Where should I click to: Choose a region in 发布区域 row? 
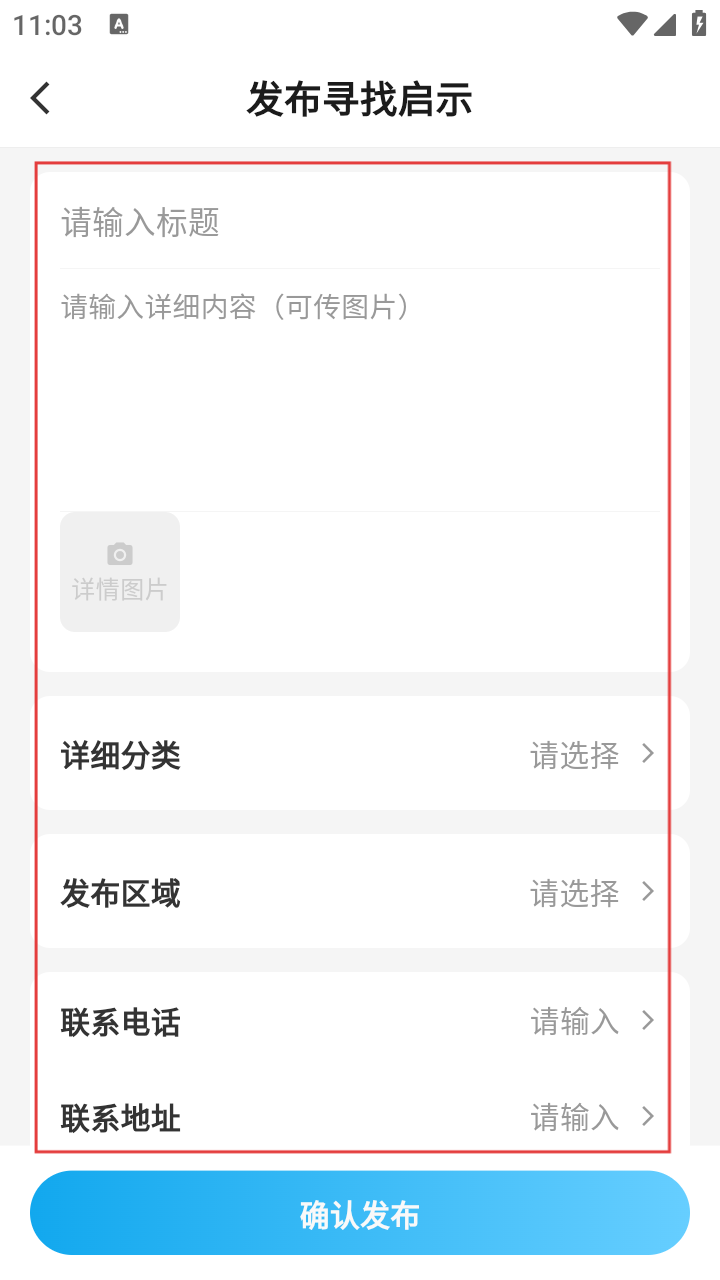click(x=360, y=892)
